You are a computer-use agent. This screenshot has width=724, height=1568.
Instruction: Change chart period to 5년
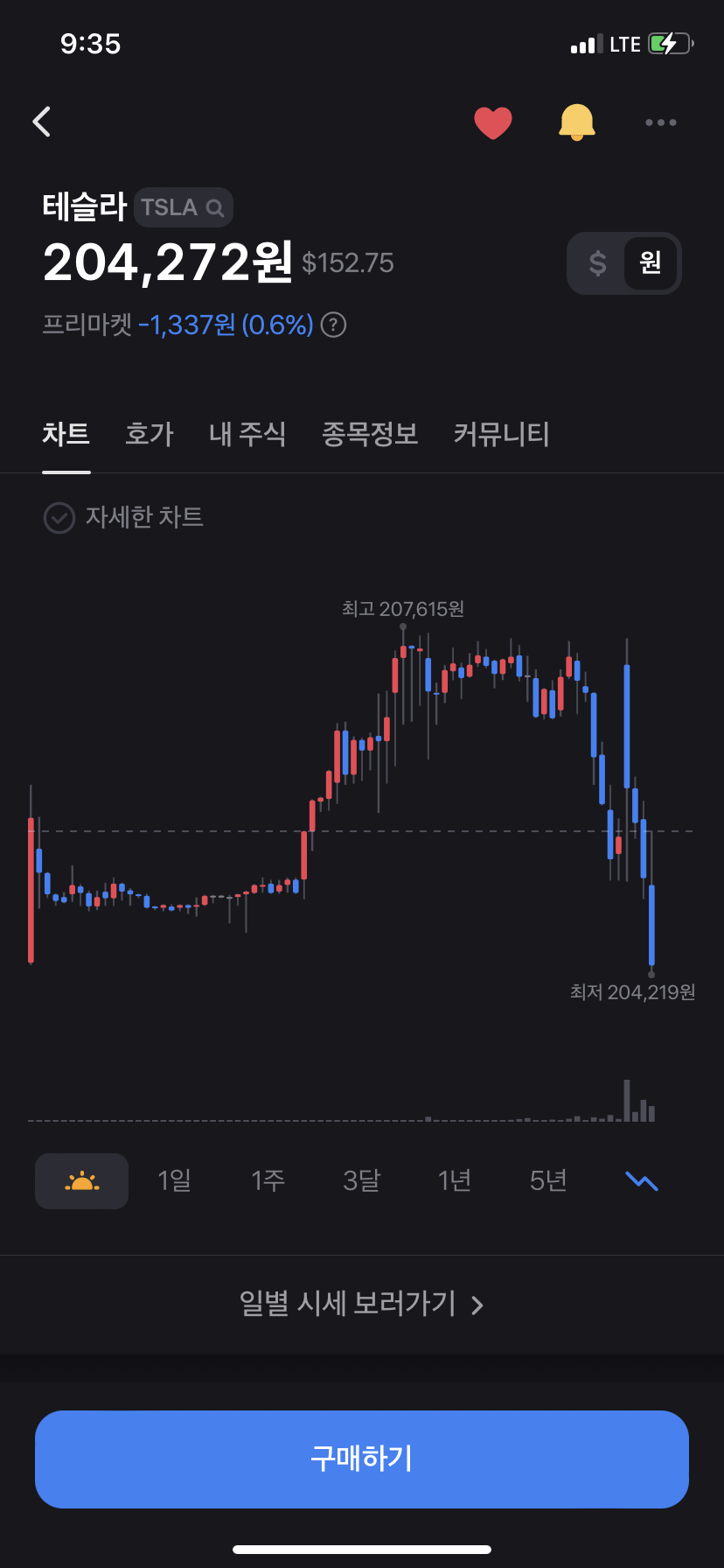click(548, 1181)
